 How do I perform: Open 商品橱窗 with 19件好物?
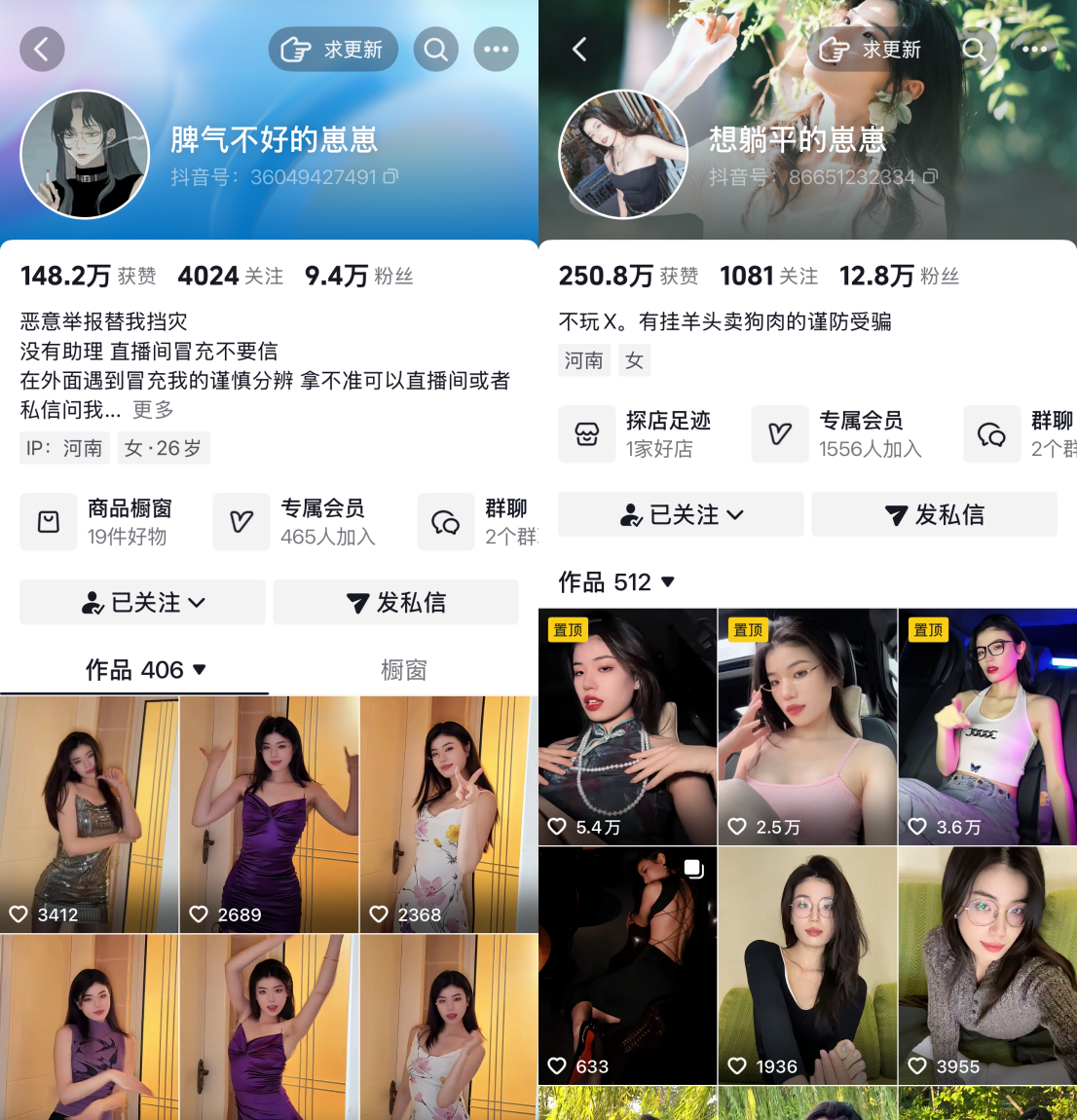96,522
